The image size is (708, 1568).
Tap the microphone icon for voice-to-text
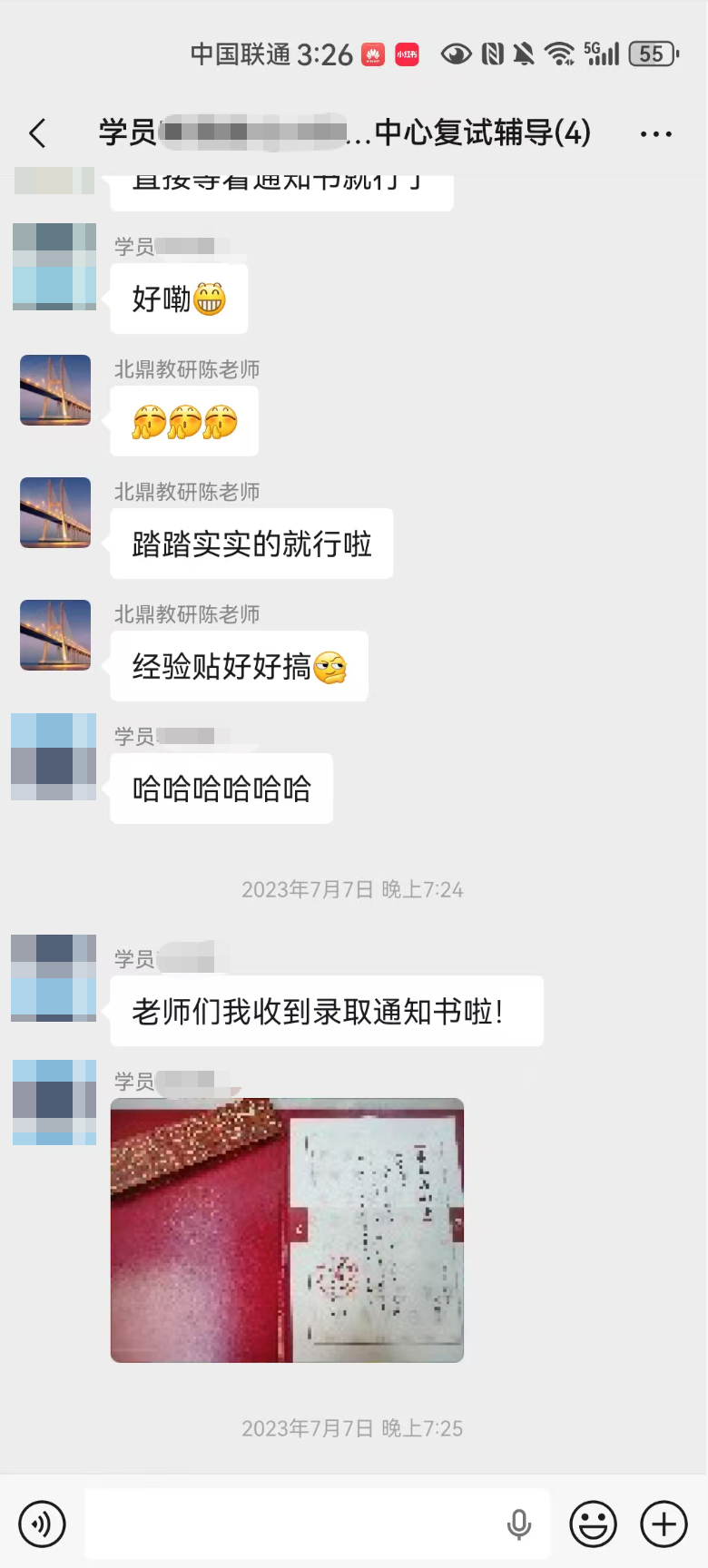pos(517,1523)
